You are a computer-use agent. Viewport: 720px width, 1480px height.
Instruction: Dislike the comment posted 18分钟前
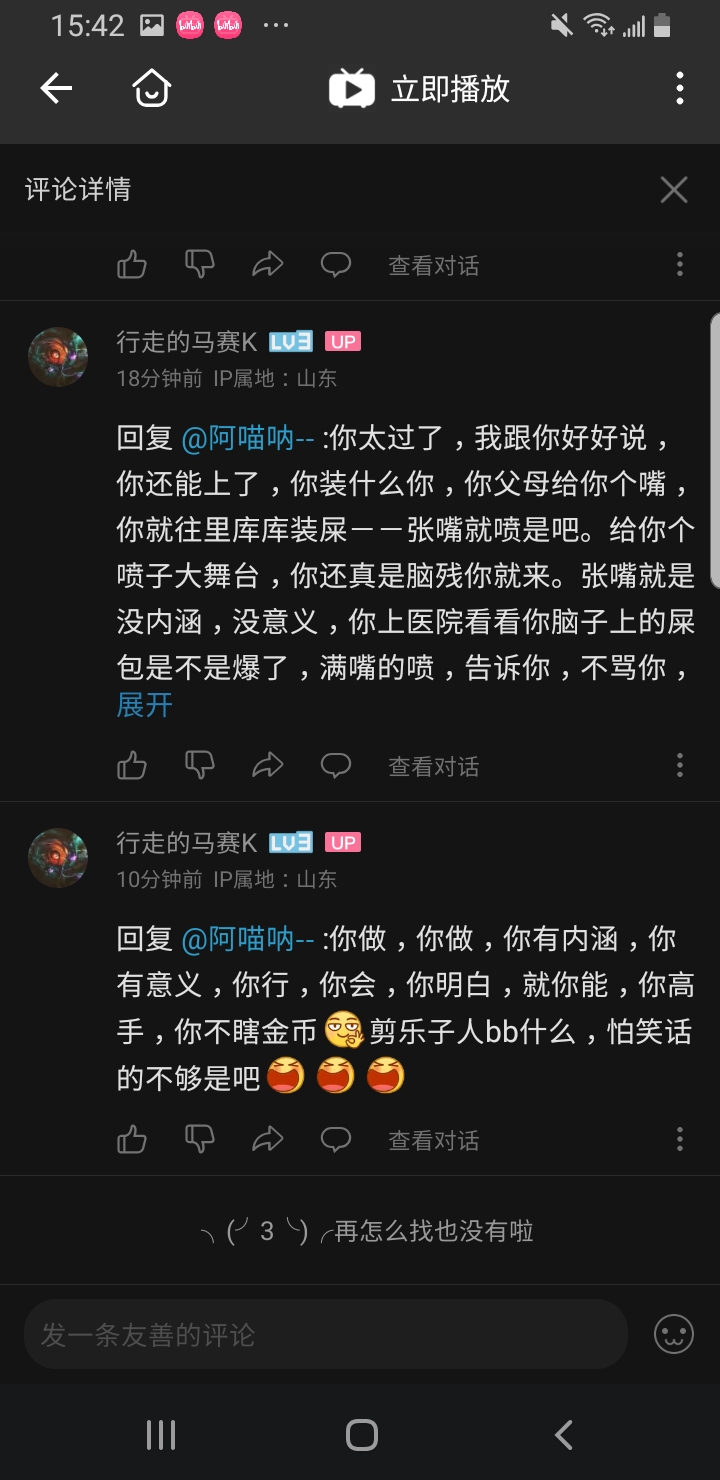[200, 766]
